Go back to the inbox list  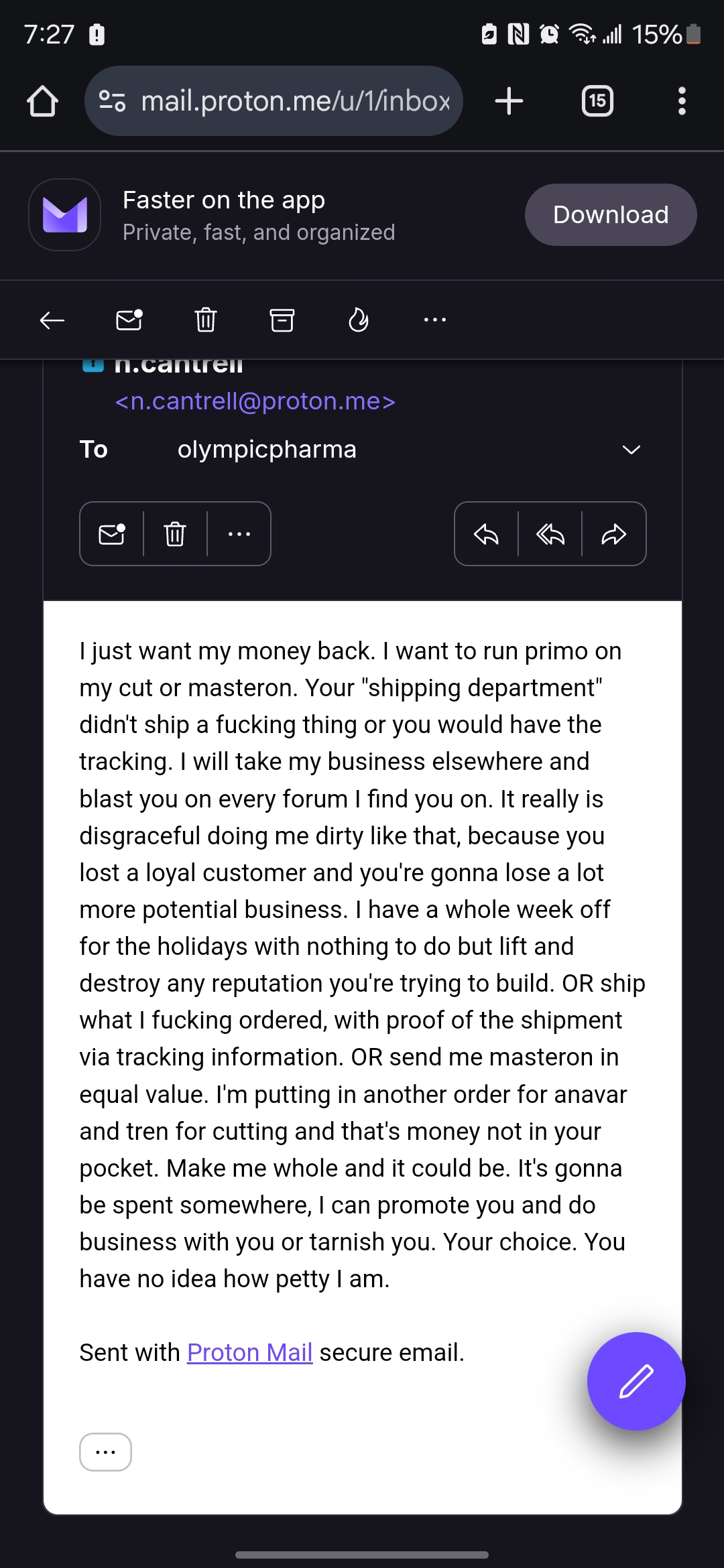pyautogui.click(x=52, y=320)
